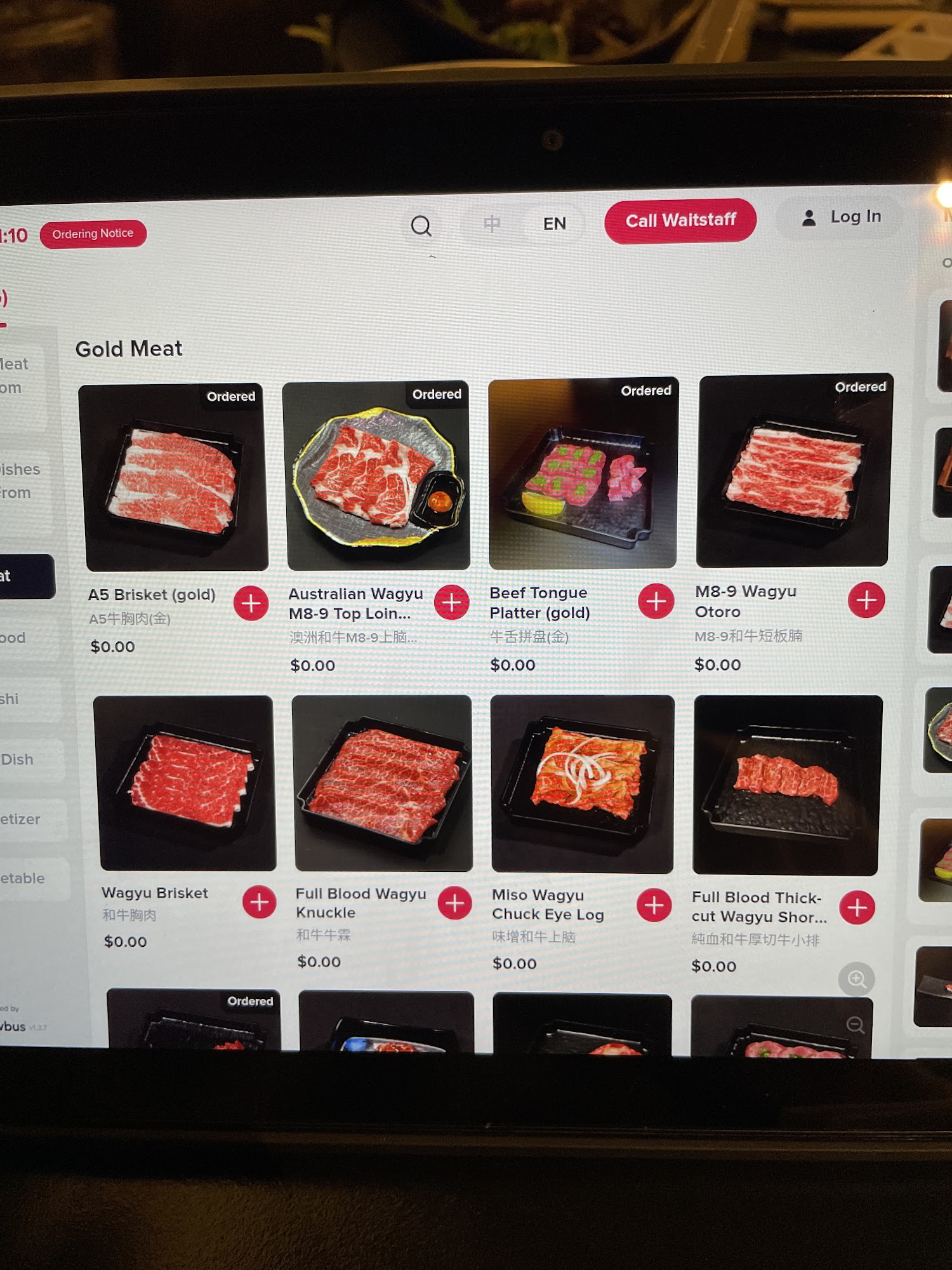This screenshot has height=1270, width=952.
Task: Select the Appetizer category in sidebar
Action: tap(25, 819)
